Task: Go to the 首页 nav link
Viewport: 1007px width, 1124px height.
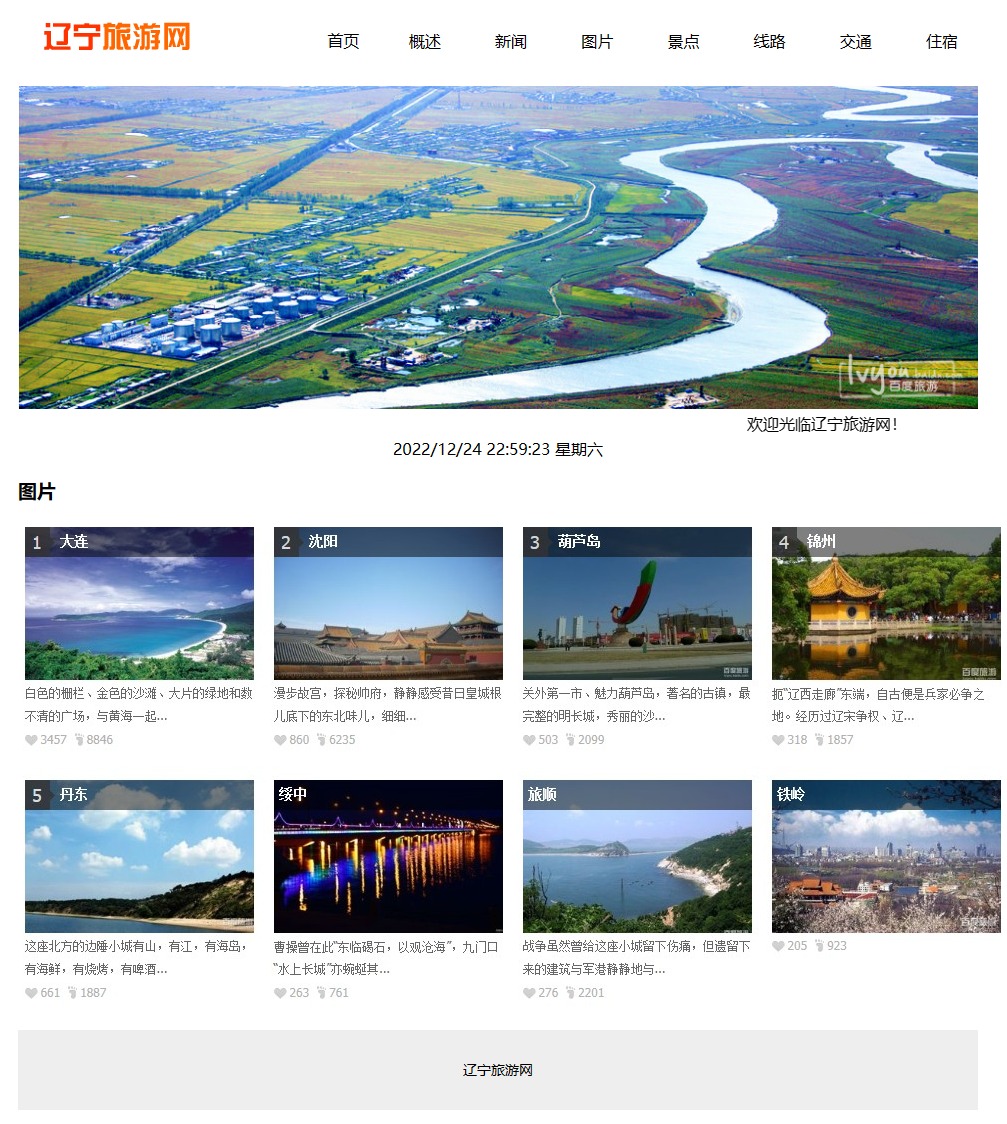Action: coord(343,41)
